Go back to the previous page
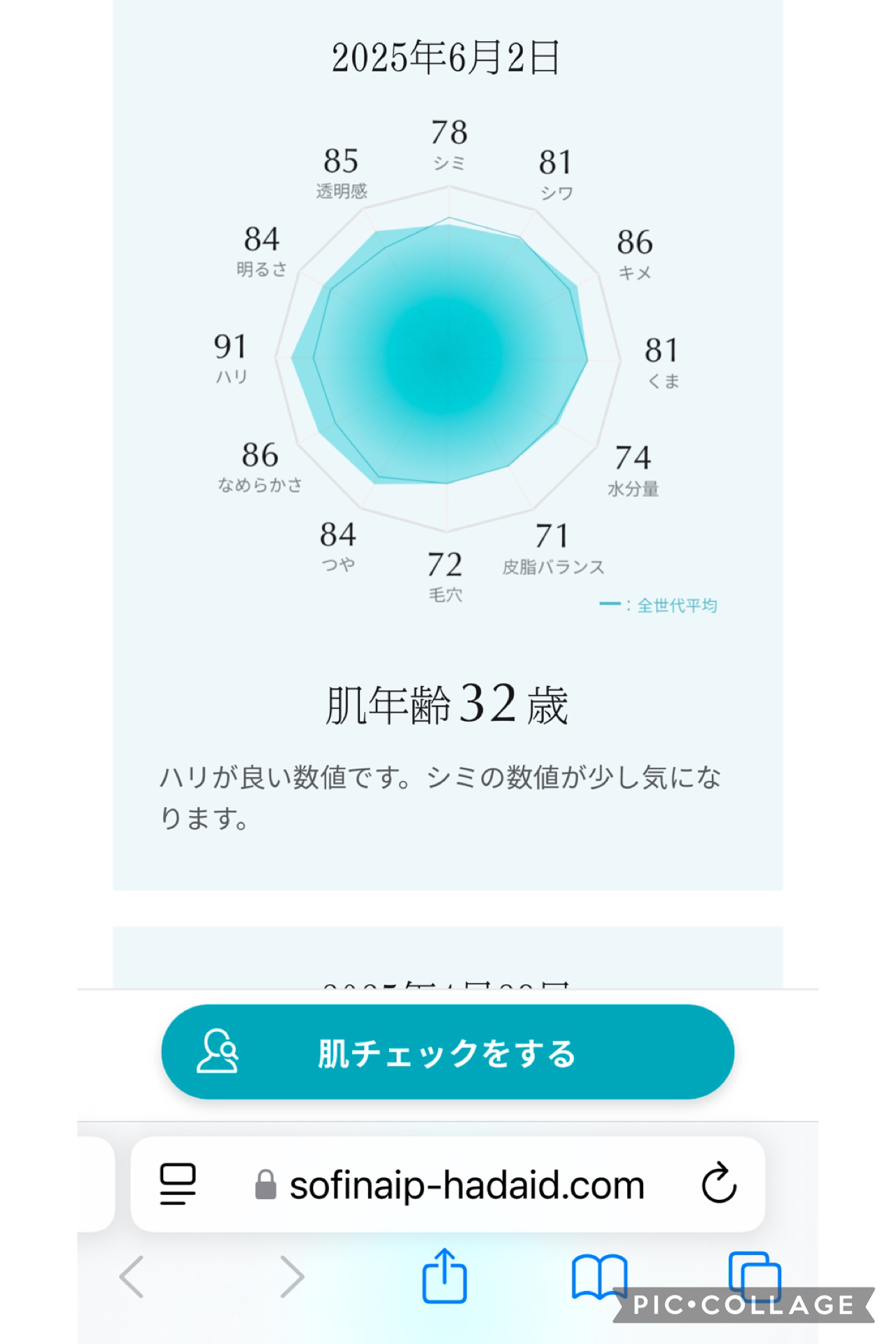Viewport: 896px width, 1344px height. pos(132,1276)
